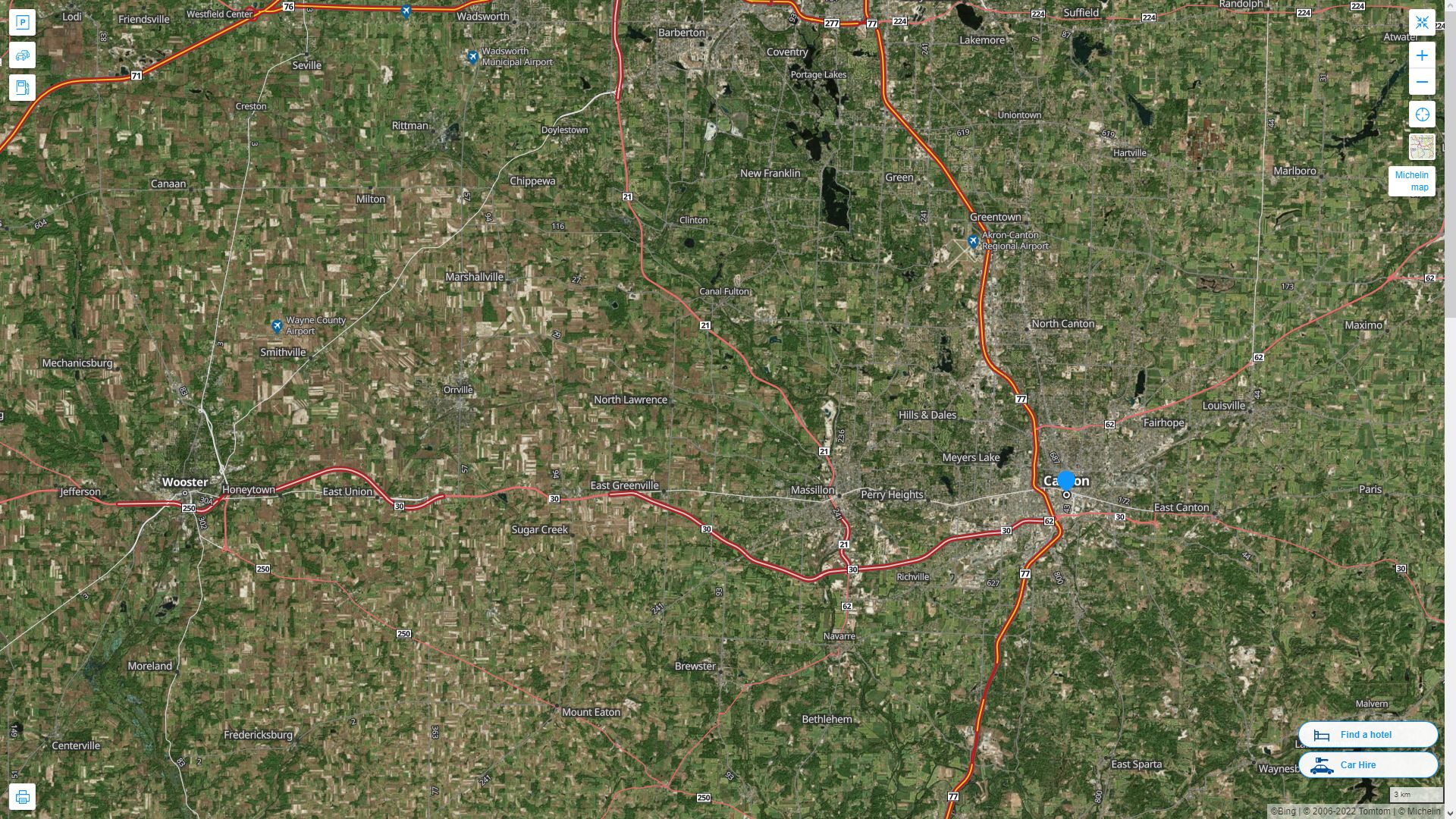Viewport: 1456px width, 819px height.
Task: Select the blue Canton location marker
Action: click(1066, 480)
